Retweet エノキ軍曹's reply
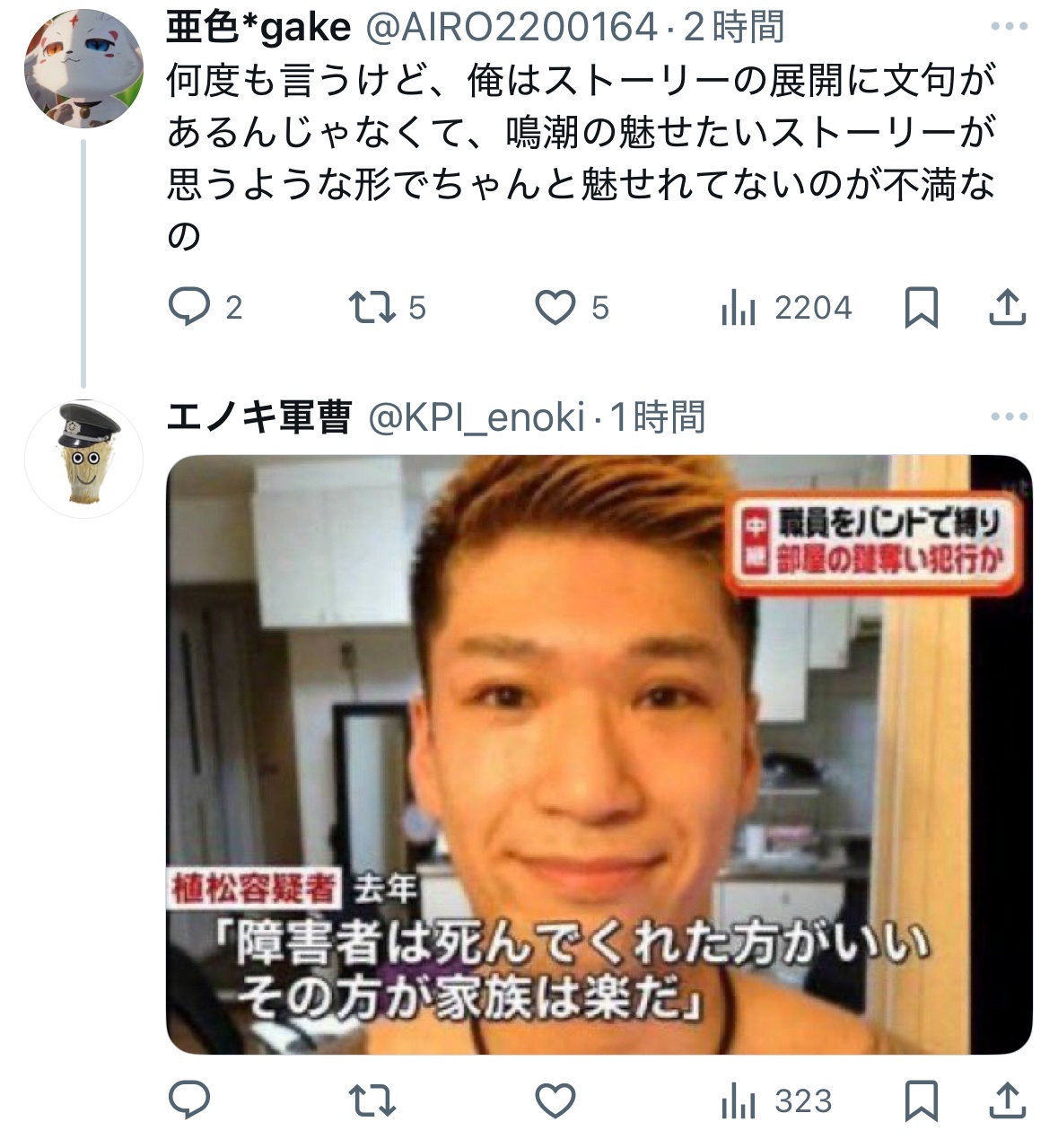 [372, 1100]
